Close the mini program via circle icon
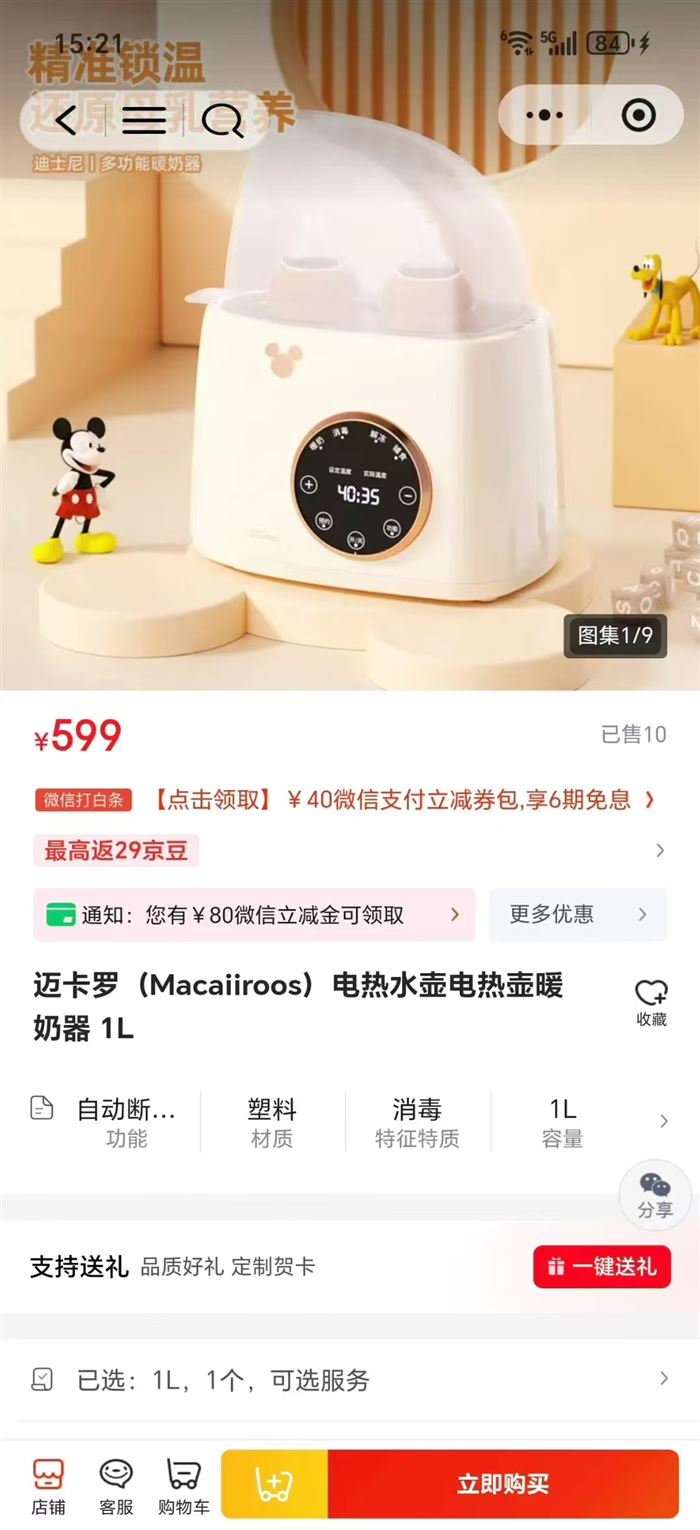 coord(638,116)
